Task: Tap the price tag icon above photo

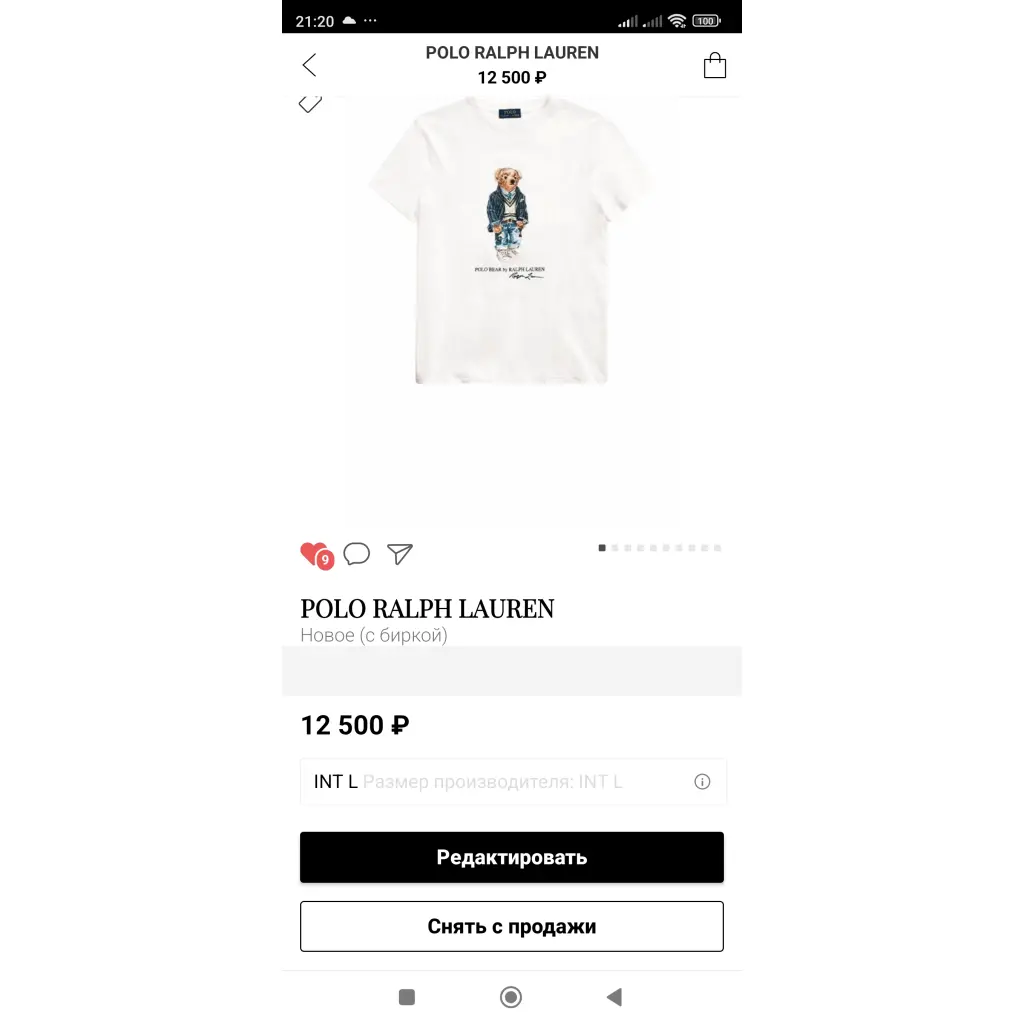Action: pos(311,103)
